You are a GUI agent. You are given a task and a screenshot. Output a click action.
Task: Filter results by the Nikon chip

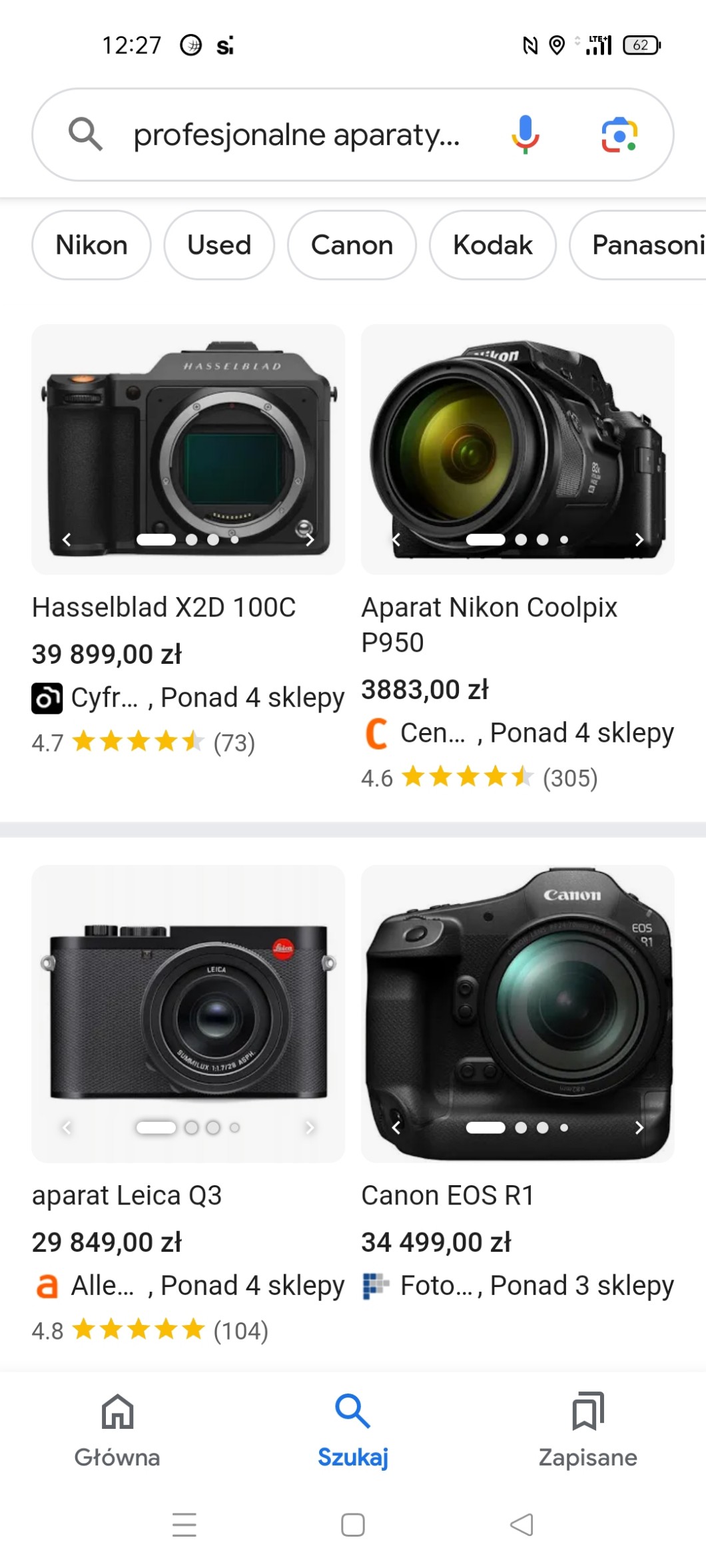[91, 245]
